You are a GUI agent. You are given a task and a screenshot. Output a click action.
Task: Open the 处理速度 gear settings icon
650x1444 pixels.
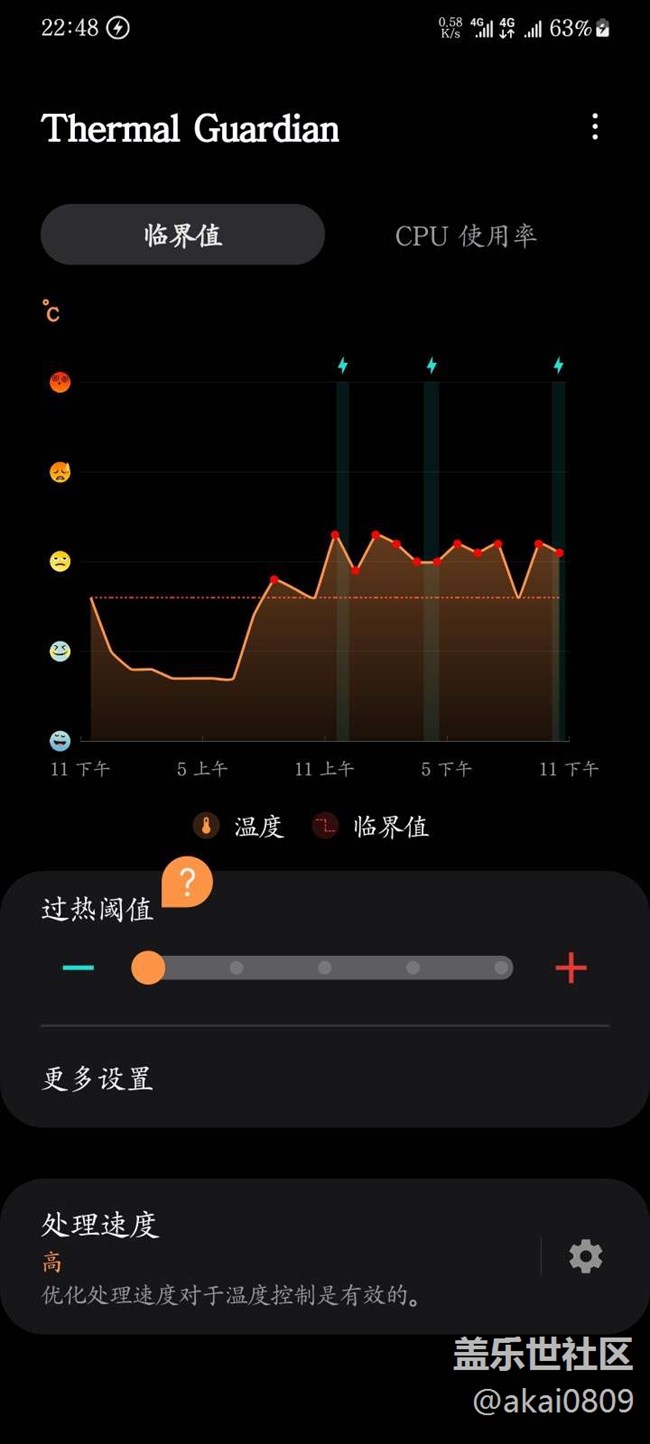tap(586, 1256)
